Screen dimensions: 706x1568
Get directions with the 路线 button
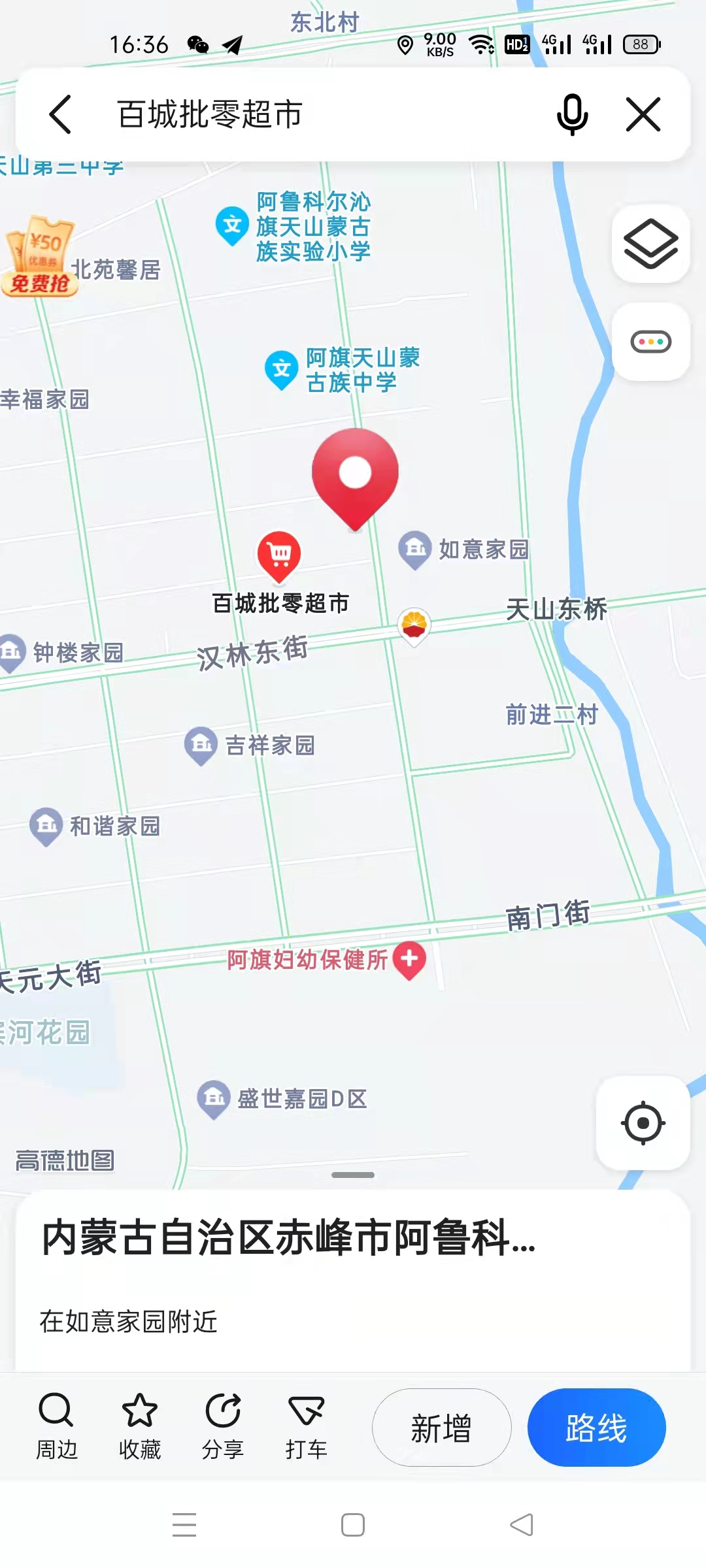point(596,1428)
